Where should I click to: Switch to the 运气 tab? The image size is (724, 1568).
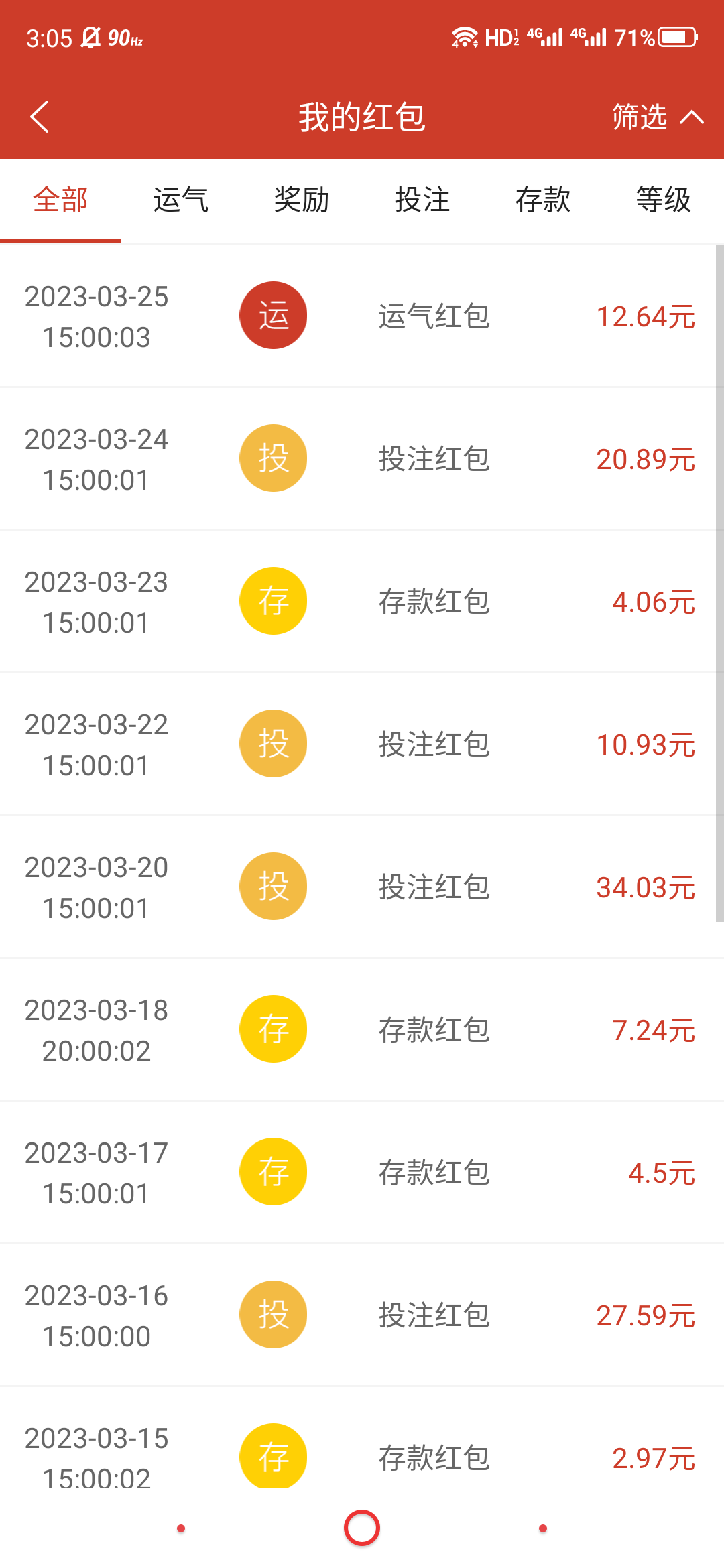(x=181, y=200)
